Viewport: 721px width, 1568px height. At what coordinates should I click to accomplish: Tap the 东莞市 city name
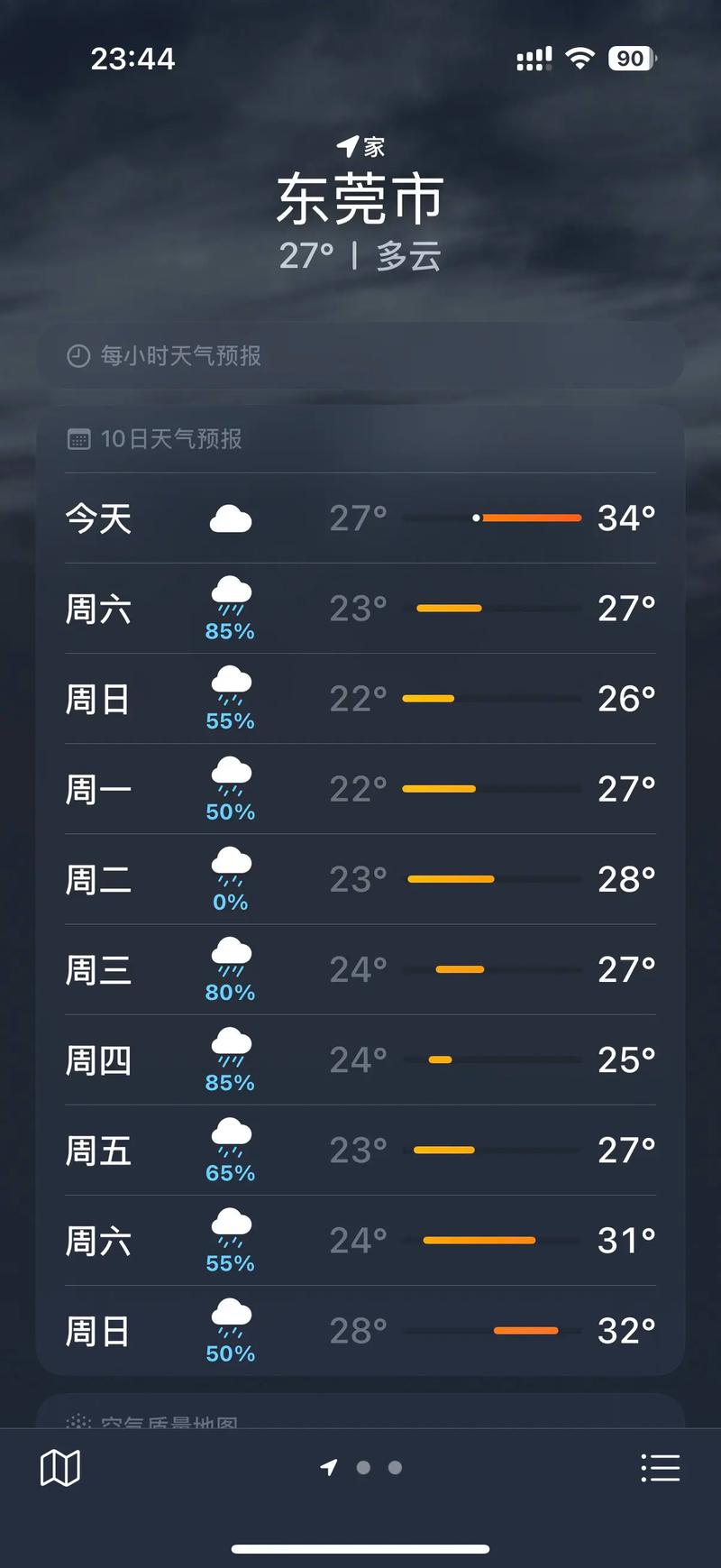pyautogui.click(x=360, y=197)
